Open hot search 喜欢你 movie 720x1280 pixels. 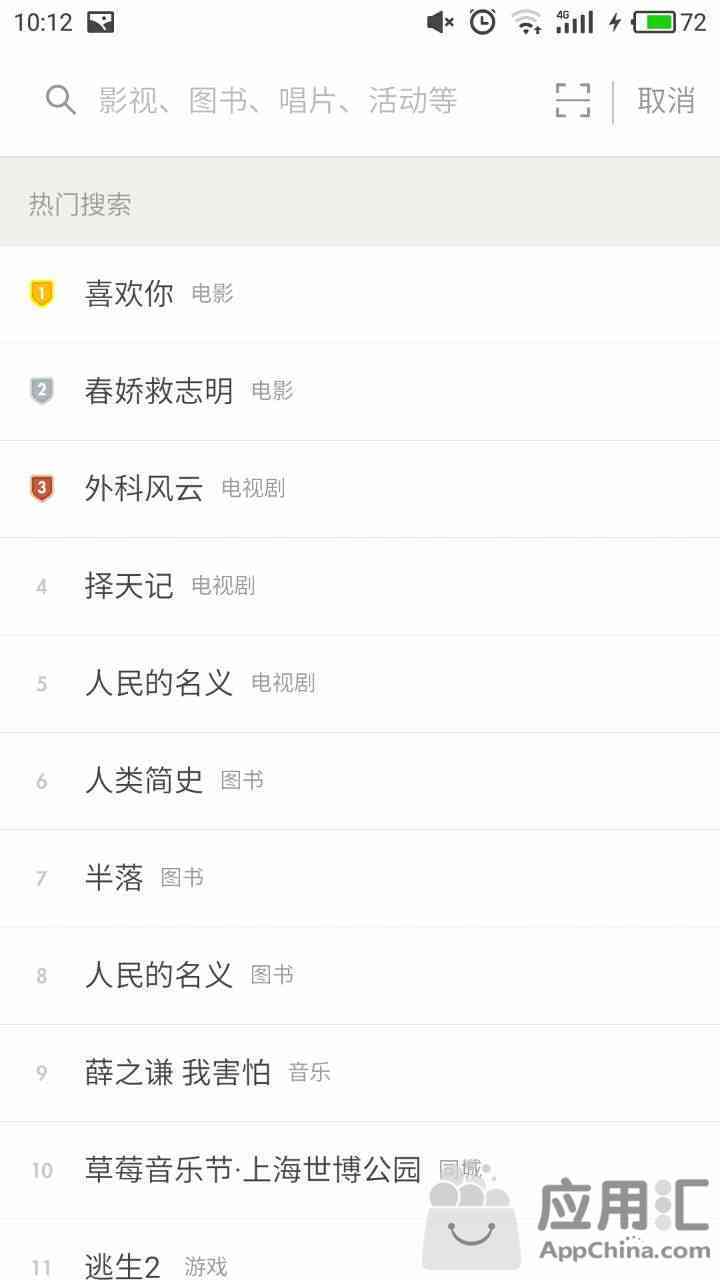360,294
